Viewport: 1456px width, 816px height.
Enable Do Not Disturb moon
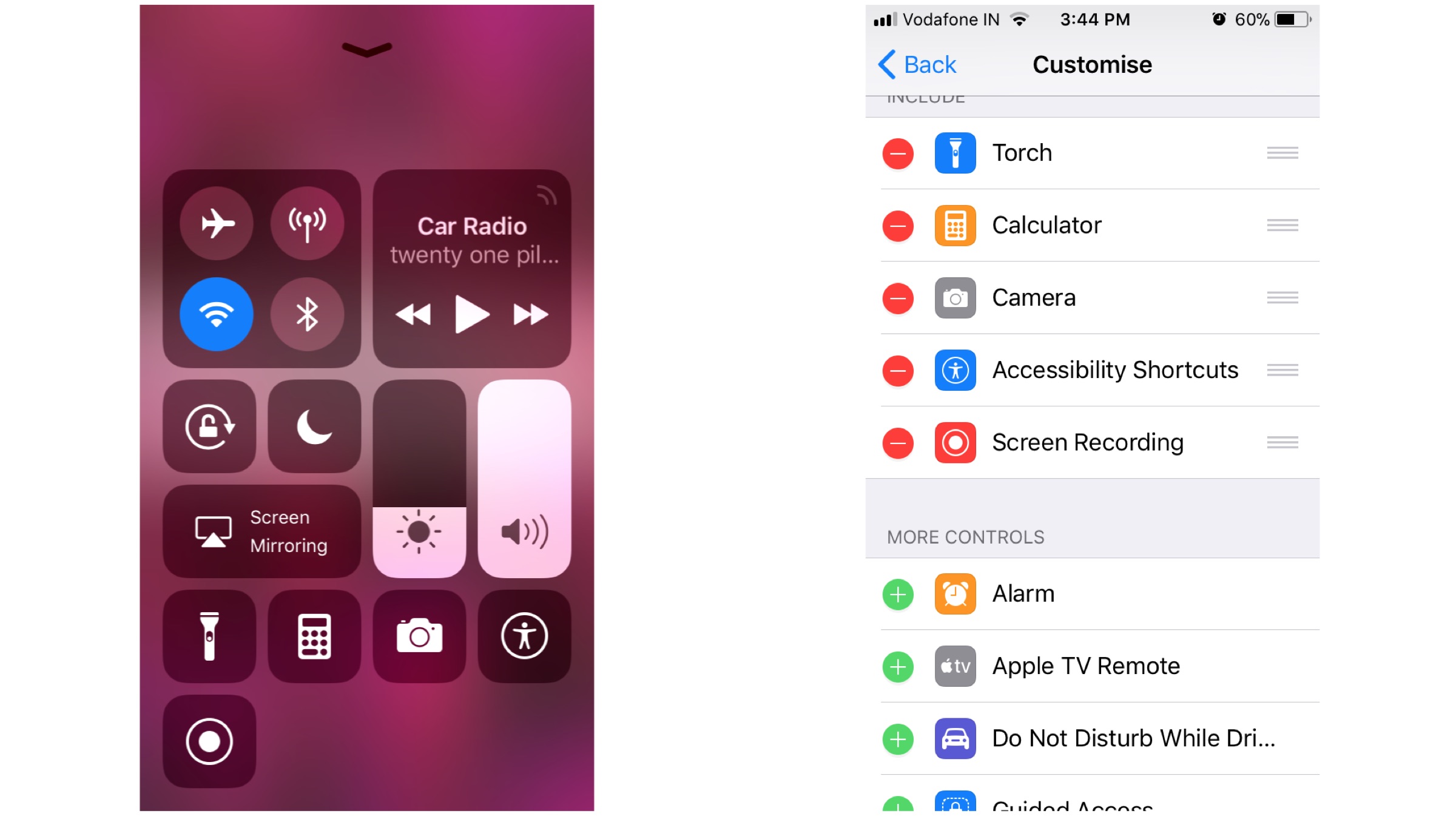pos(314,427)
